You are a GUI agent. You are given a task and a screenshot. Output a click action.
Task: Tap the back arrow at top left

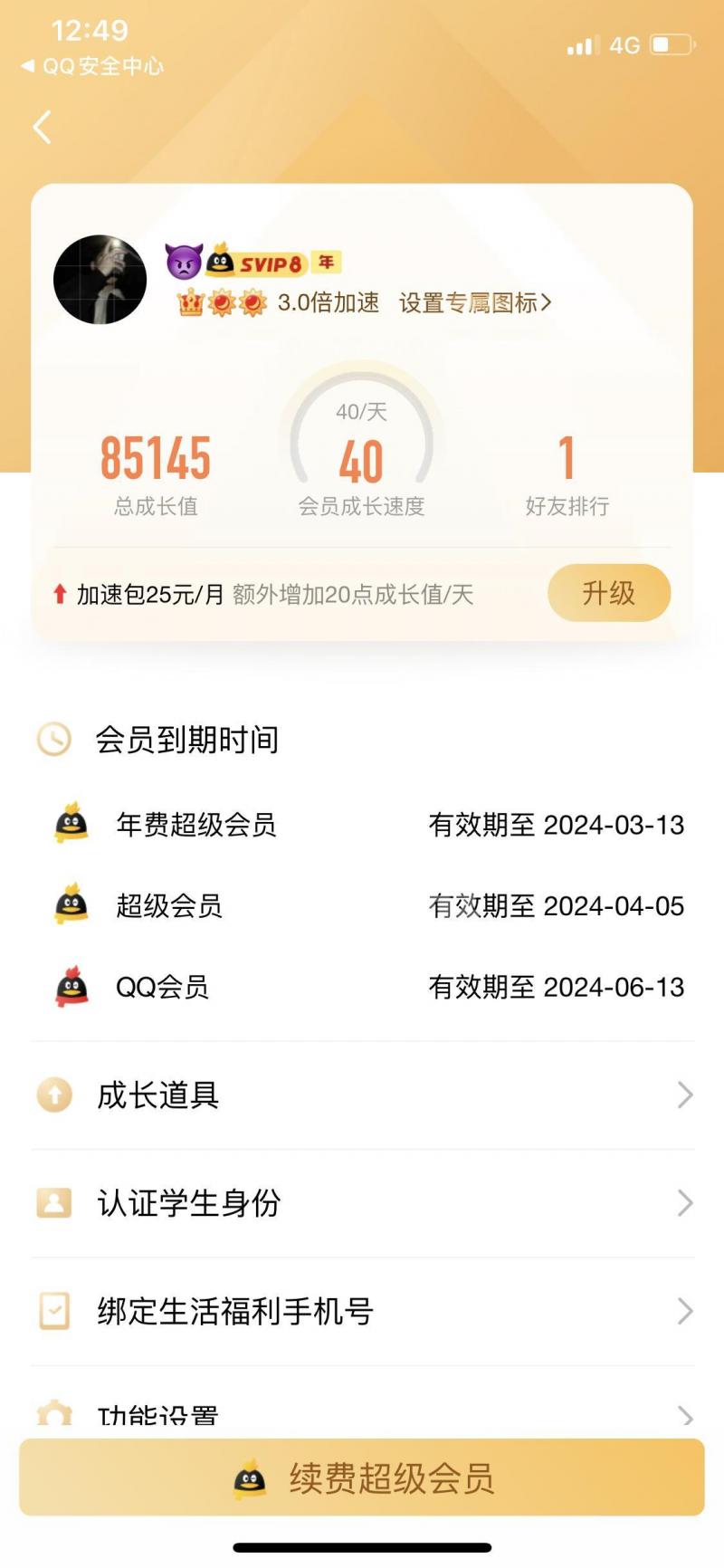pyautogui.click(x=42, y=128)
